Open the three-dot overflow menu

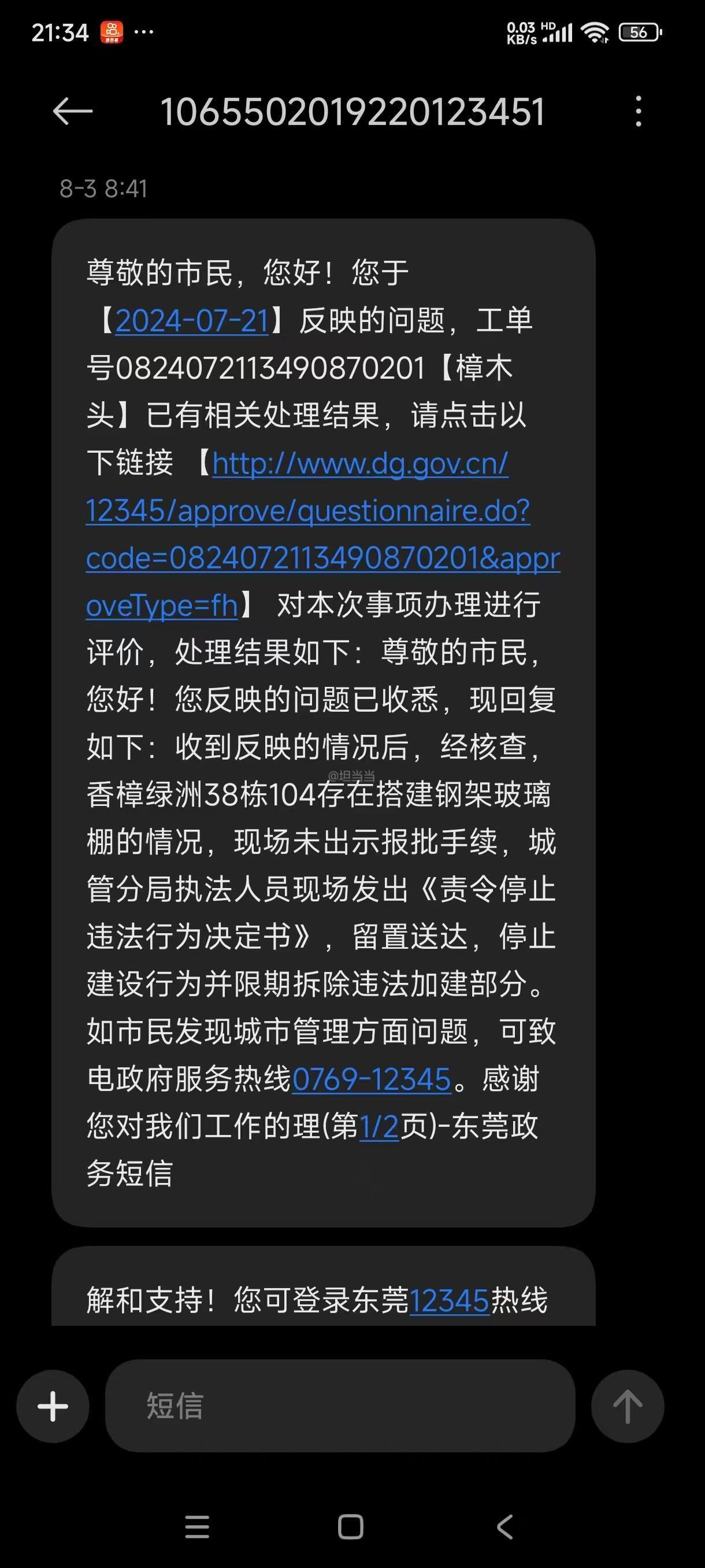(x=638, y=112)
